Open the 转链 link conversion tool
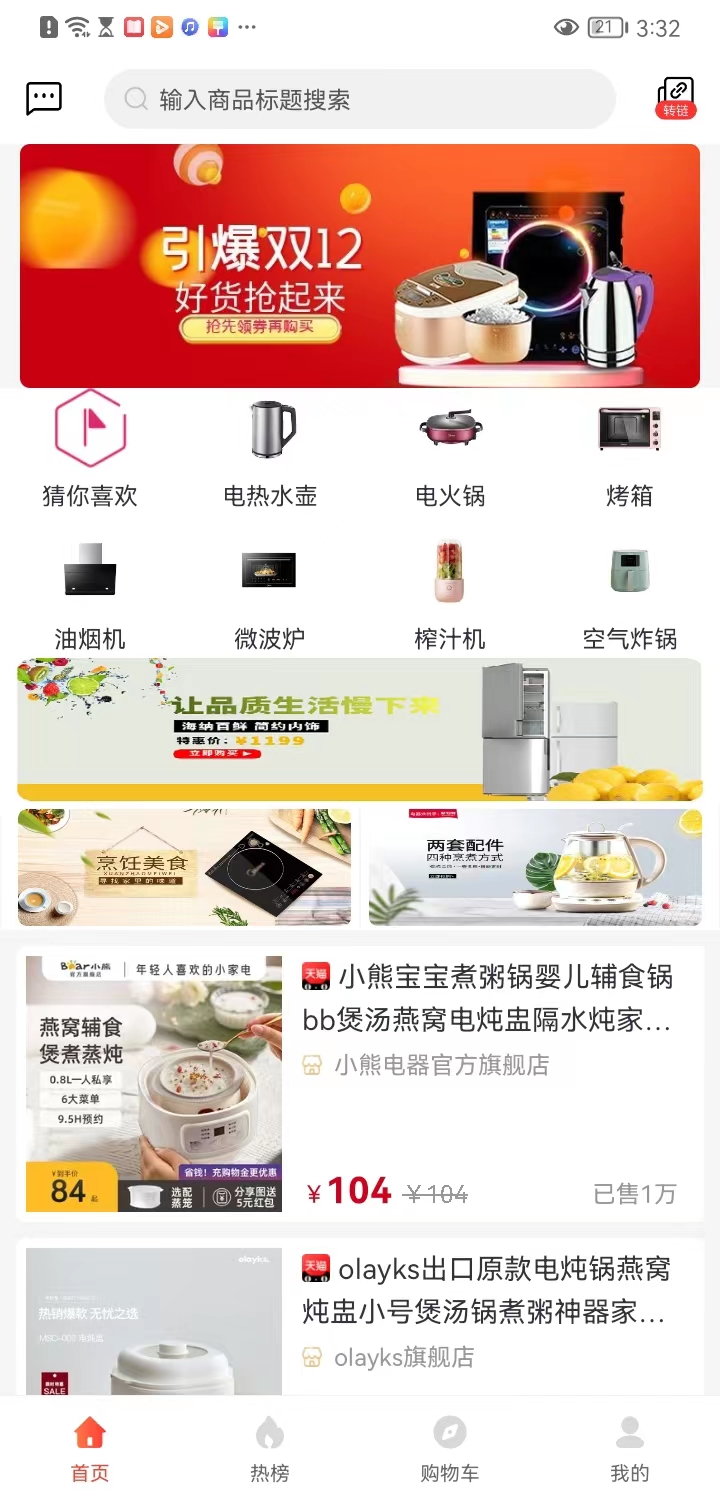 pos(676,98)
